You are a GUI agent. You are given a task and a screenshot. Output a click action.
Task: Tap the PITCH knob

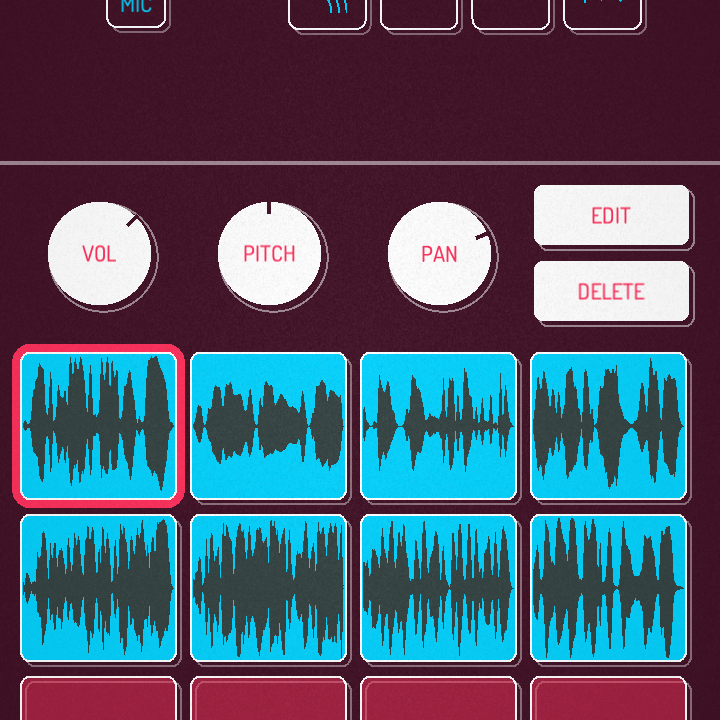coord(269,254)
